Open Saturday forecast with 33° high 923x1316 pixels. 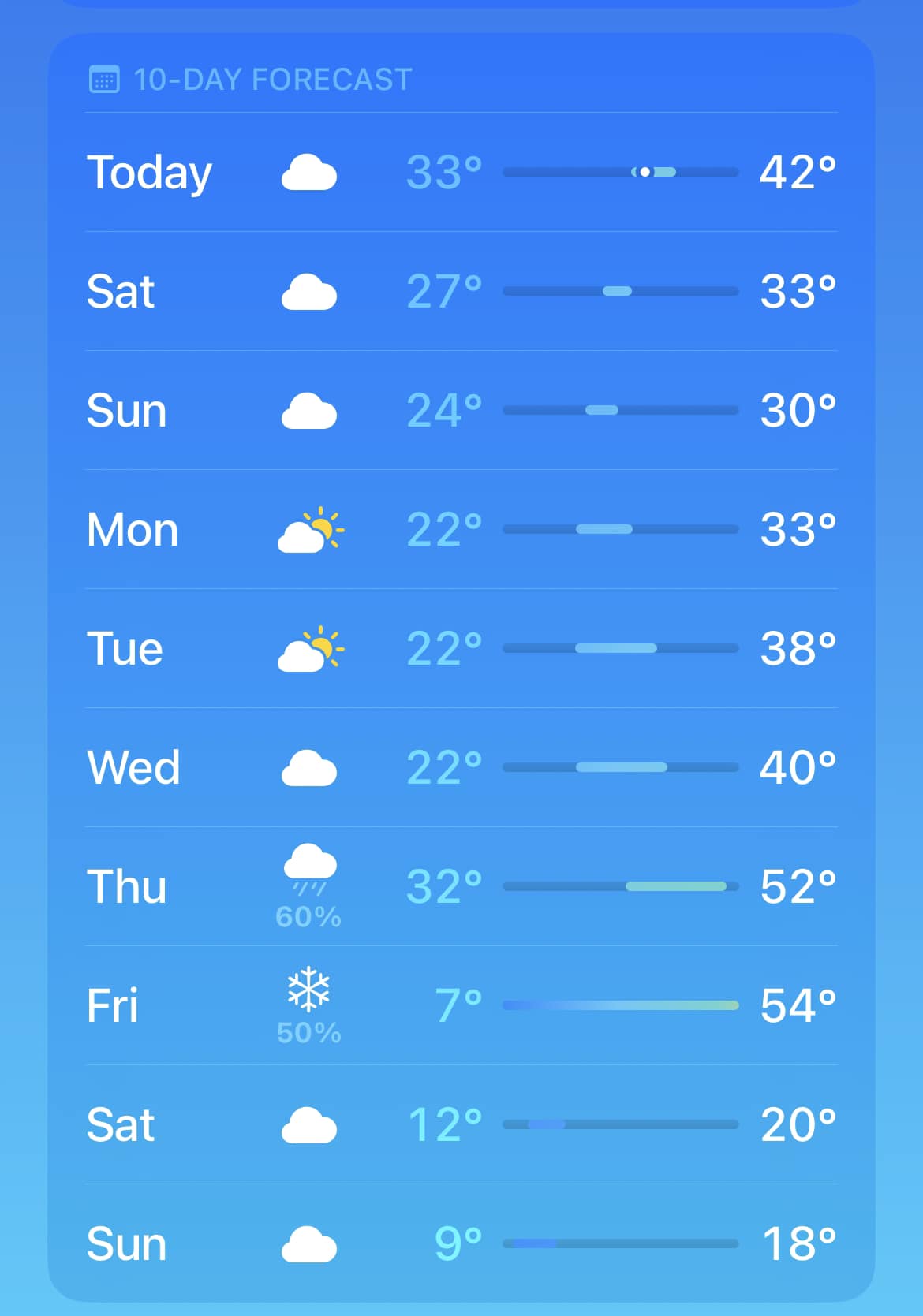pyautogui.click(x=461, y=291)
